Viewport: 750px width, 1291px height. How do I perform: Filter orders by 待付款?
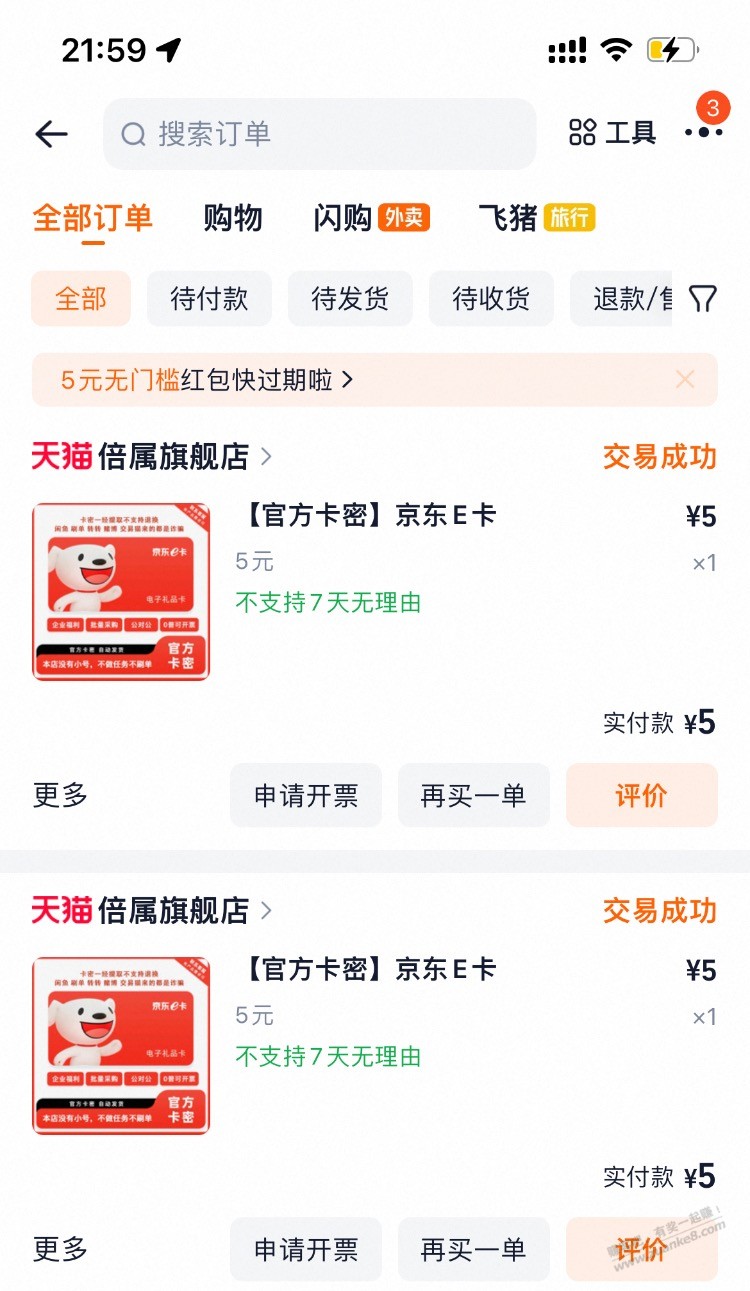(x=209, y=299)
